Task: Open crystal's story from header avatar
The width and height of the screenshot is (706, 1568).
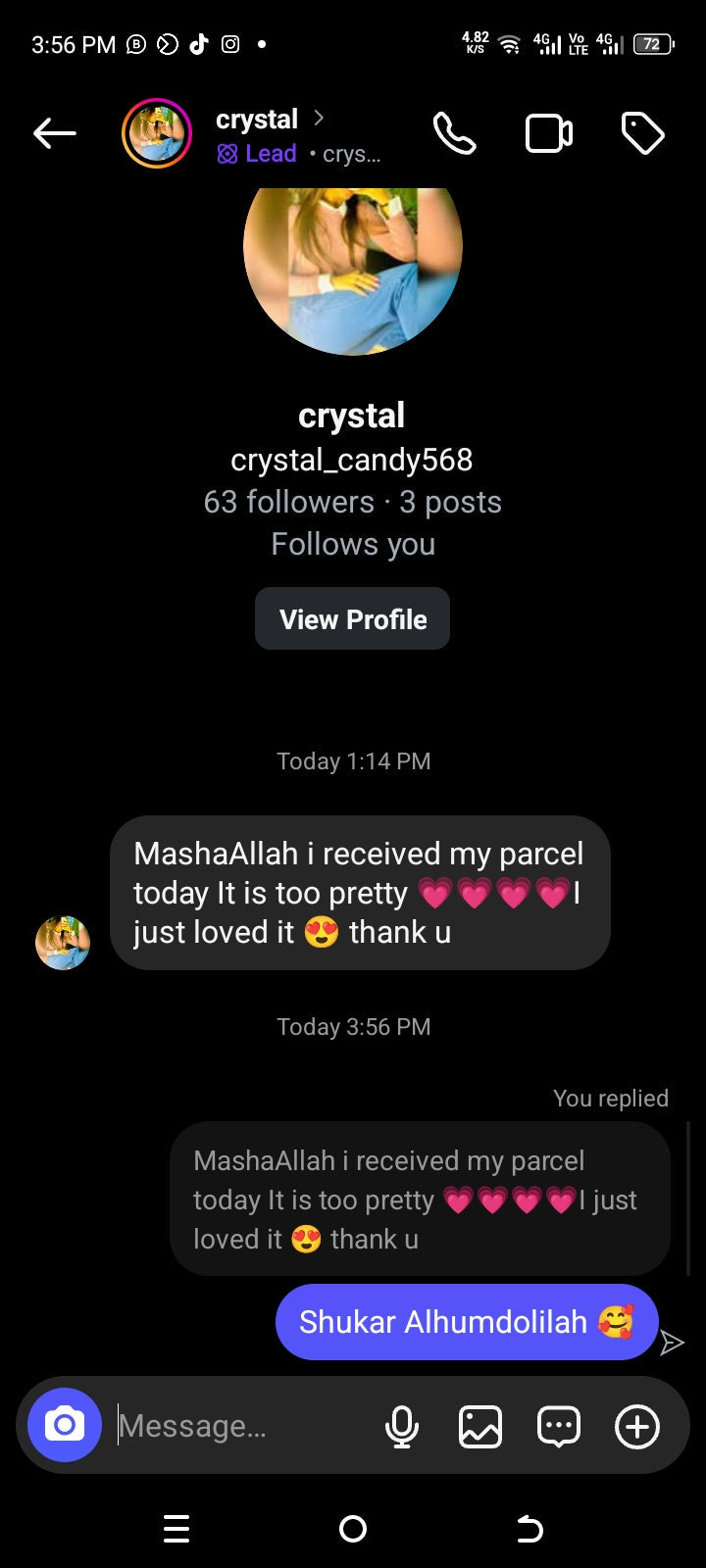Action: 157,133
